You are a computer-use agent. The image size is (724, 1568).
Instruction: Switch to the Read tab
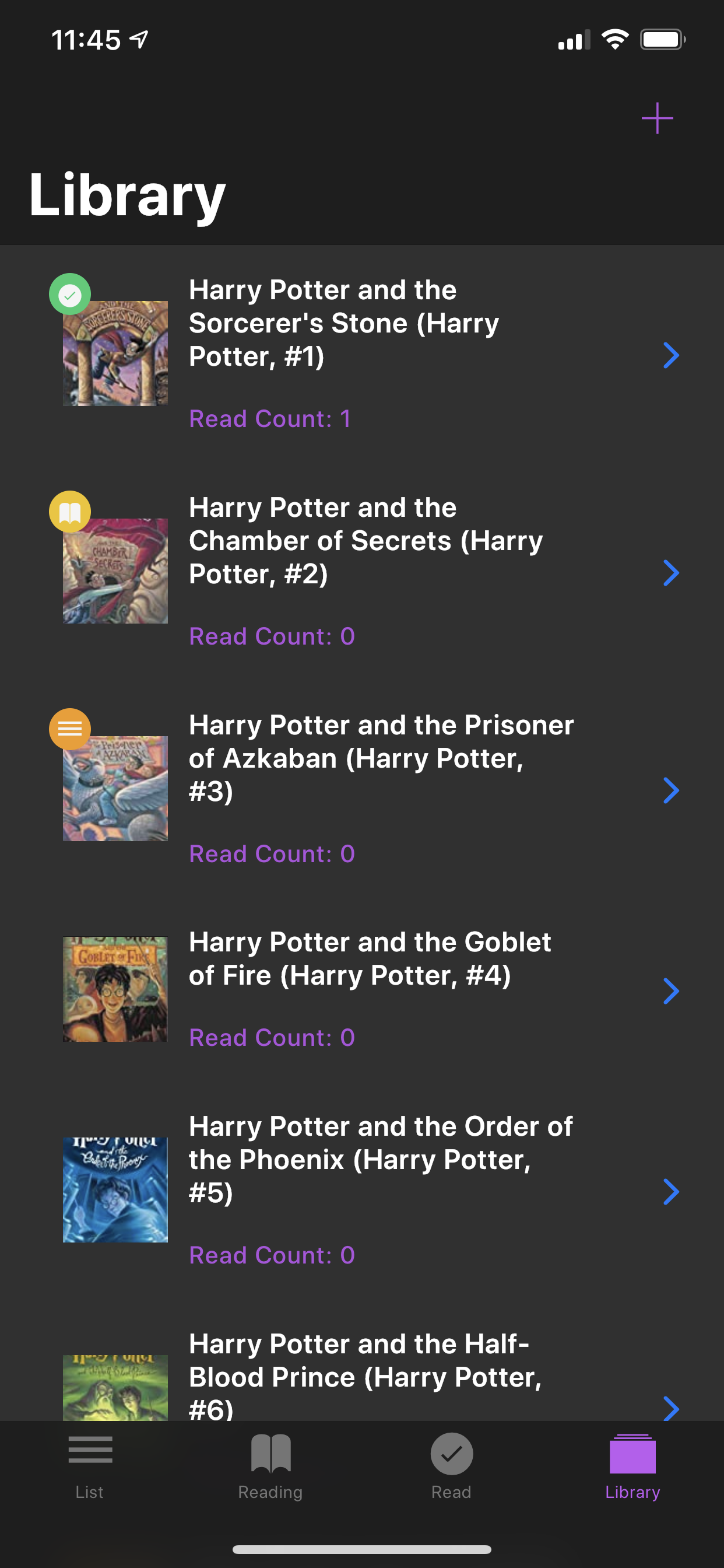click(x=451, y=1467)
